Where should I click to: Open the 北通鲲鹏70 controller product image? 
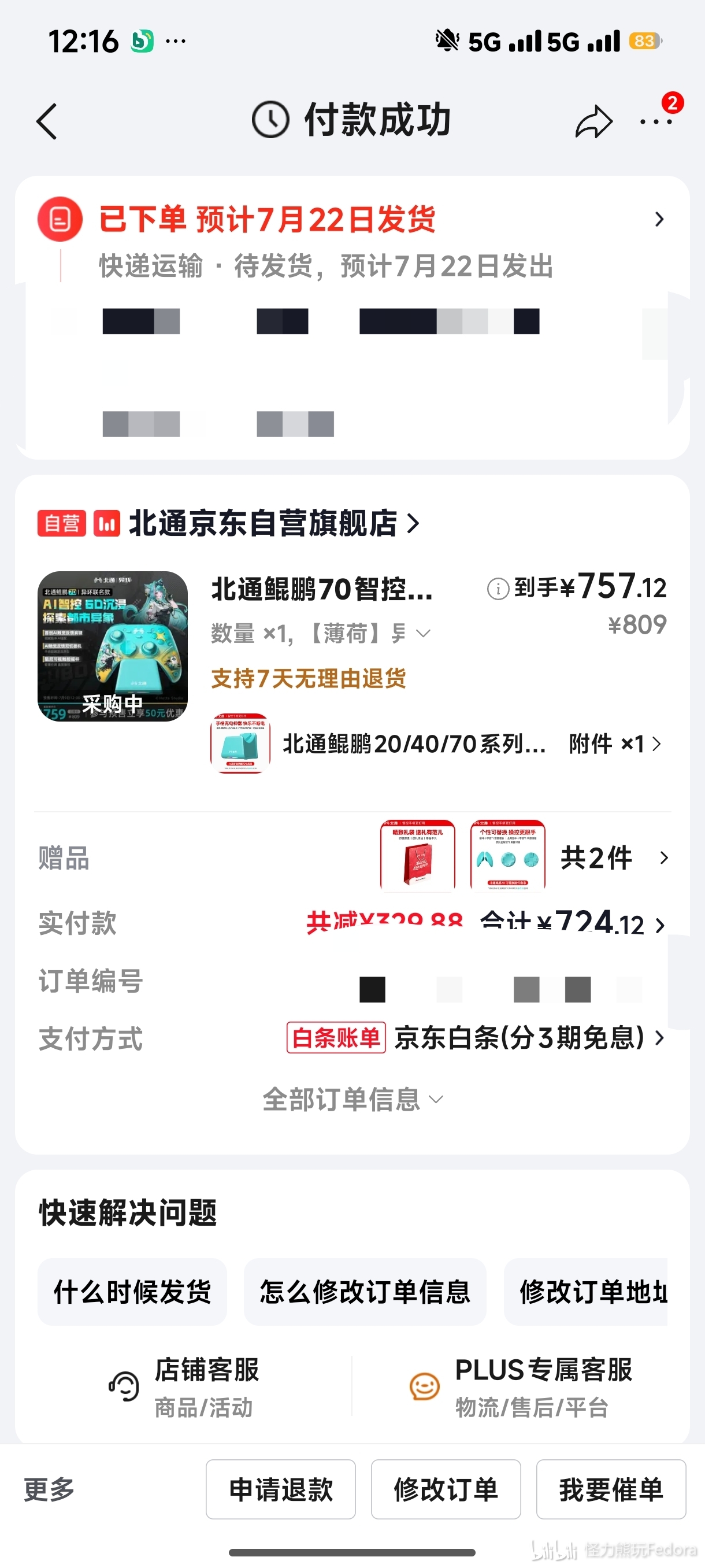[x=113, y=646]
